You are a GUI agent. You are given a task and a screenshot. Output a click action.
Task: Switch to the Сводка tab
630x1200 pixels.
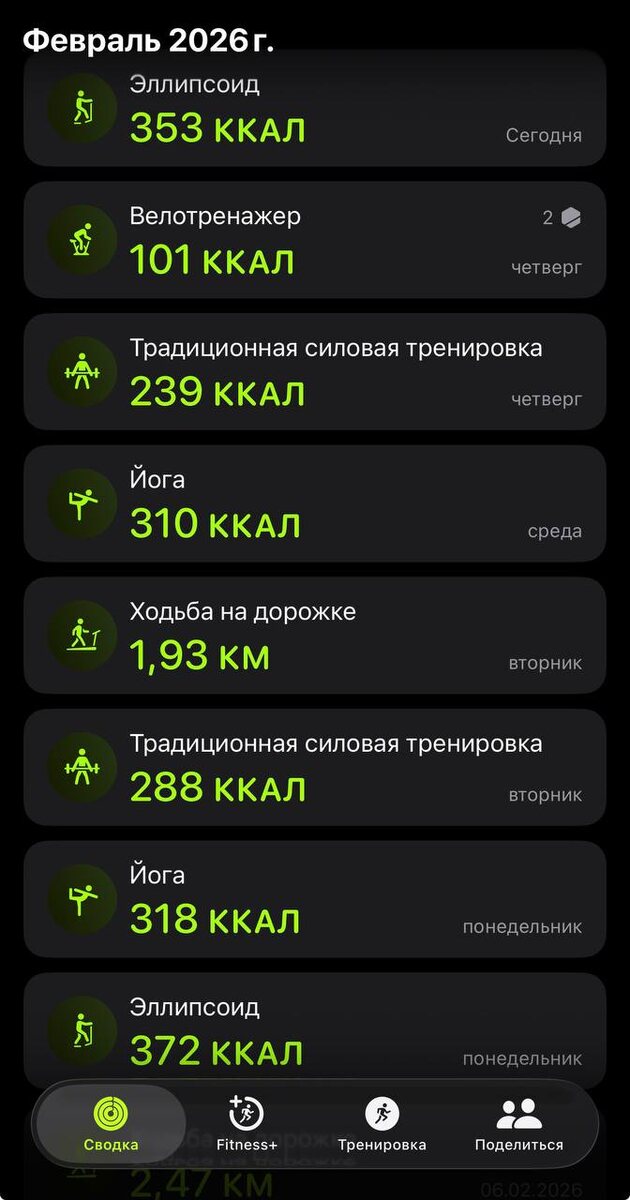pos(111,1124)
